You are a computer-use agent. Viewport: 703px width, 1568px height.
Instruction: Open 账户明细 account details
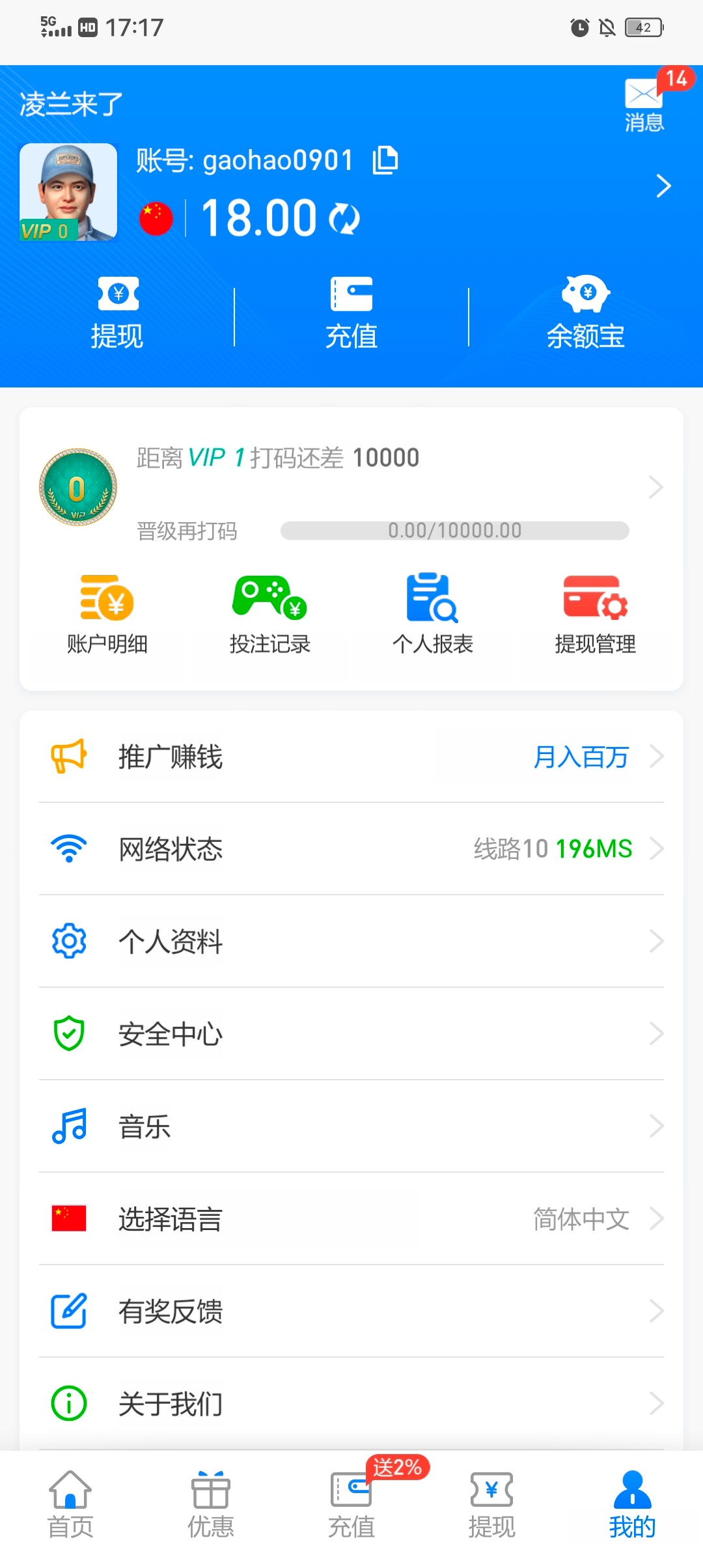(x=107, y=615)
